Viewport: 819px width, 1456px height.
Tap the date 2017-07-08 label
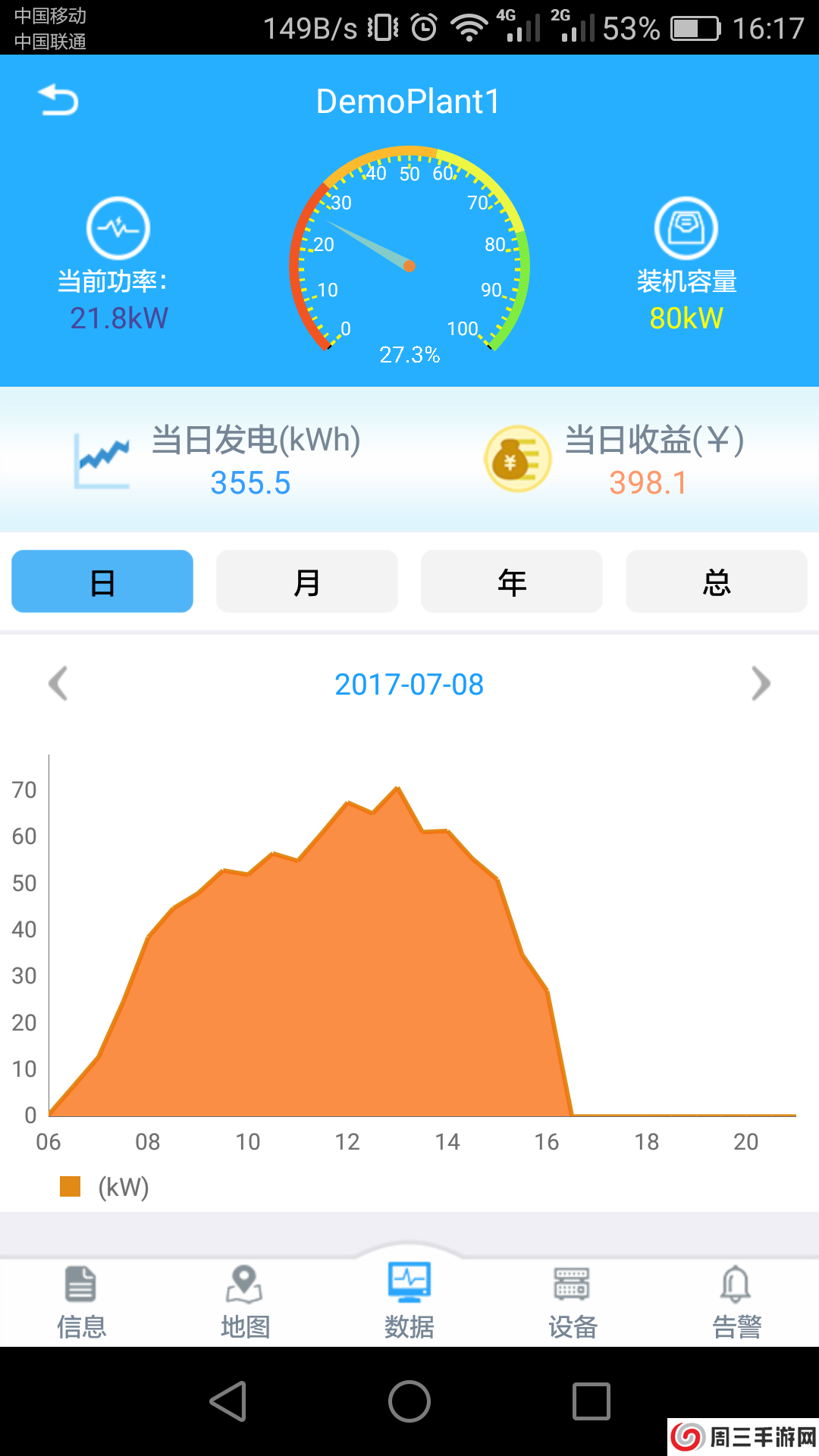tap(409, 684)
